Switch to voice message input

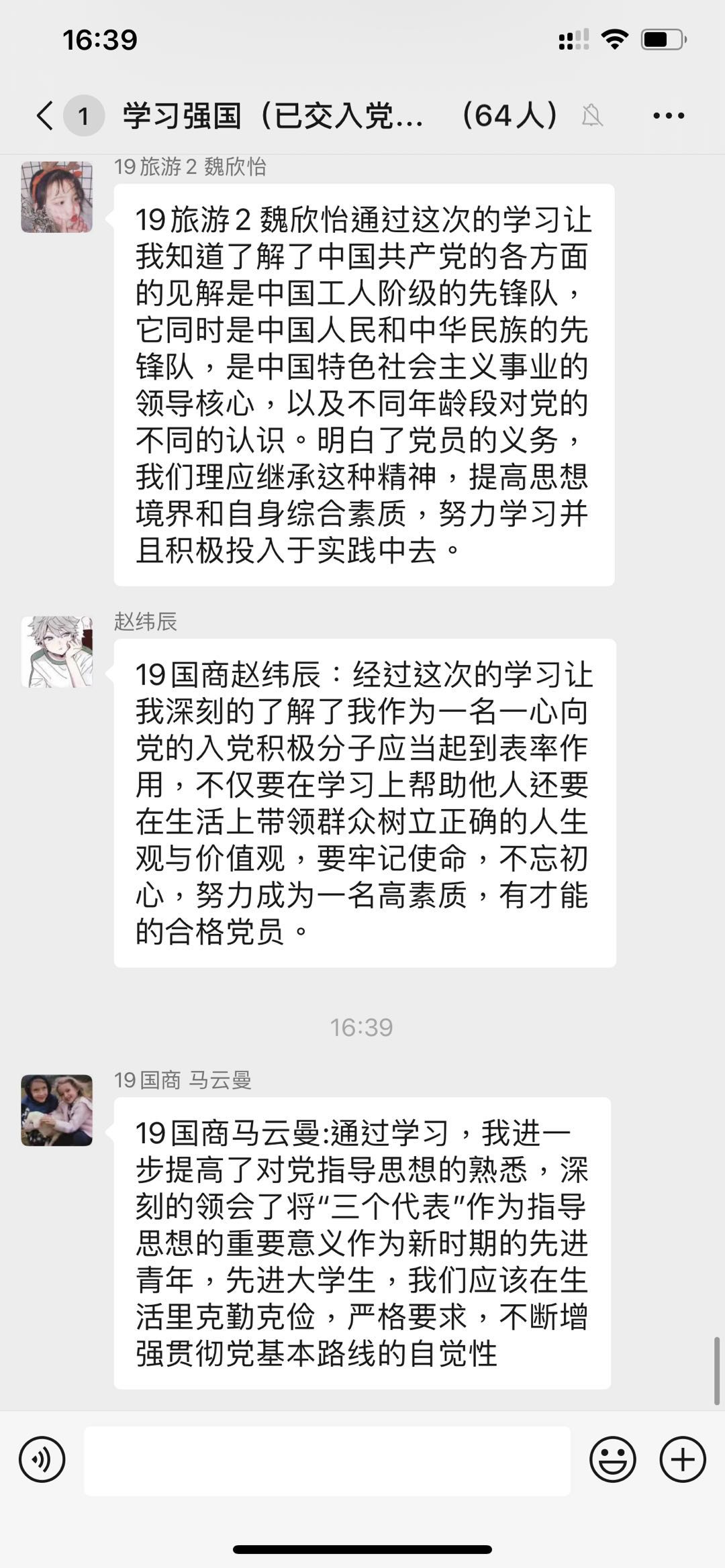[42, 1459]
